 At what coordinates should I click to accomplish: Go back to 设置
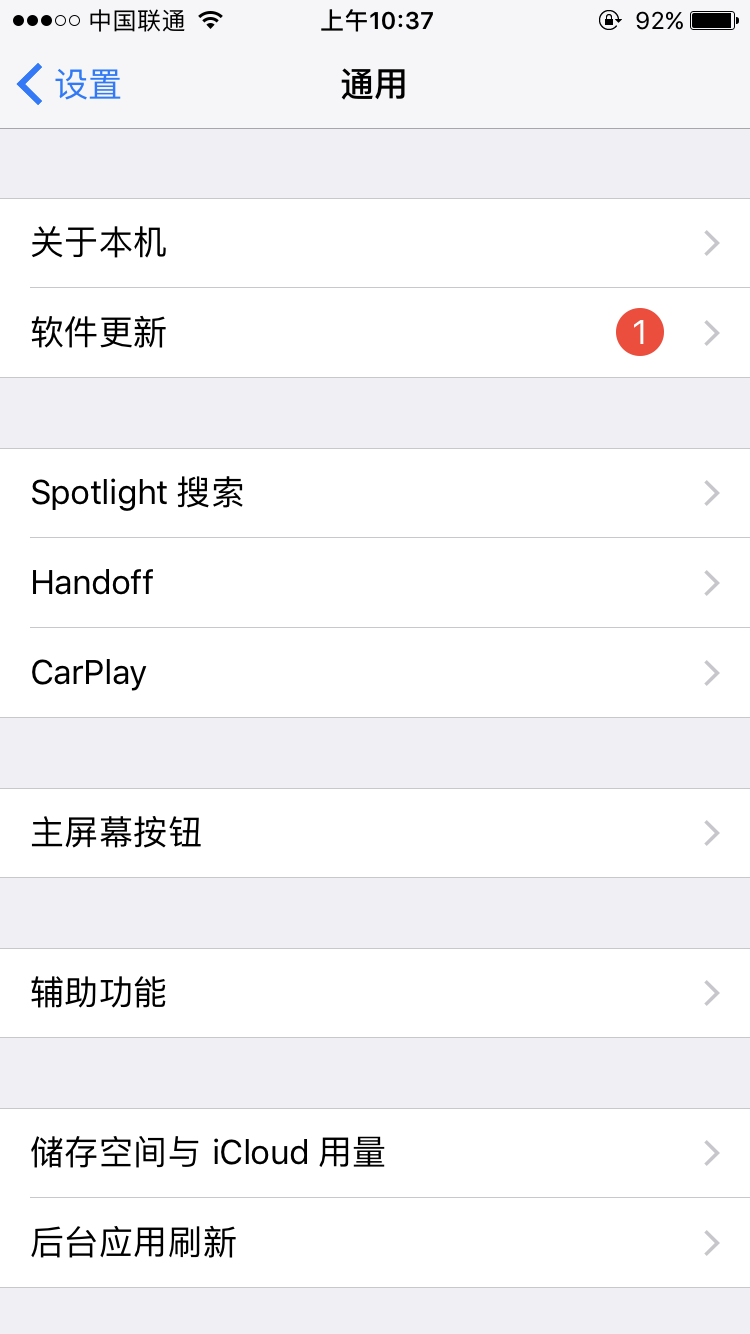[70, 85]
